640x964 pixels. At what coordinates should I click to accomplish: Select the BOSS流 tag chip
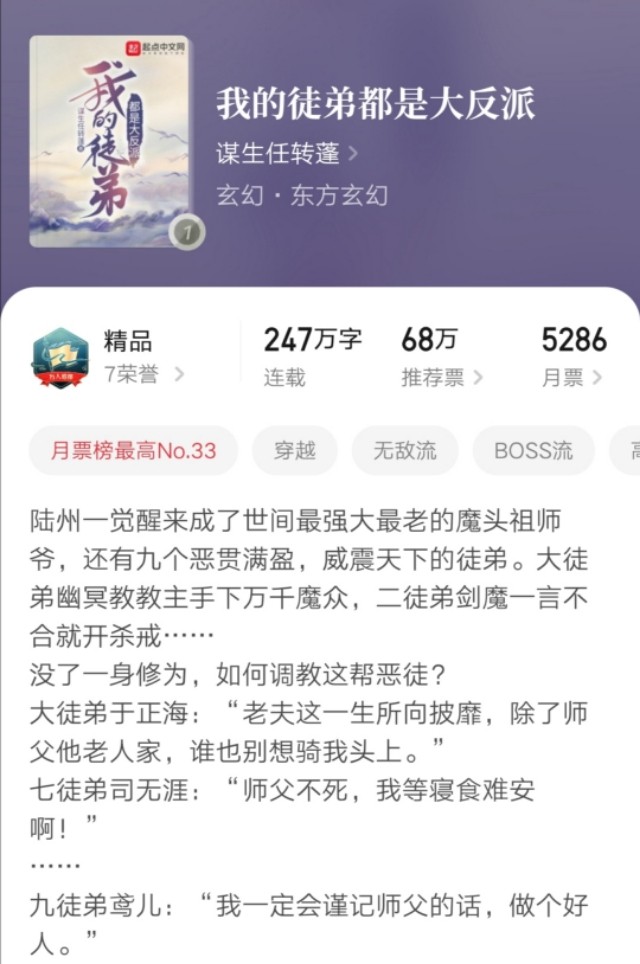(x=533, y=450)
